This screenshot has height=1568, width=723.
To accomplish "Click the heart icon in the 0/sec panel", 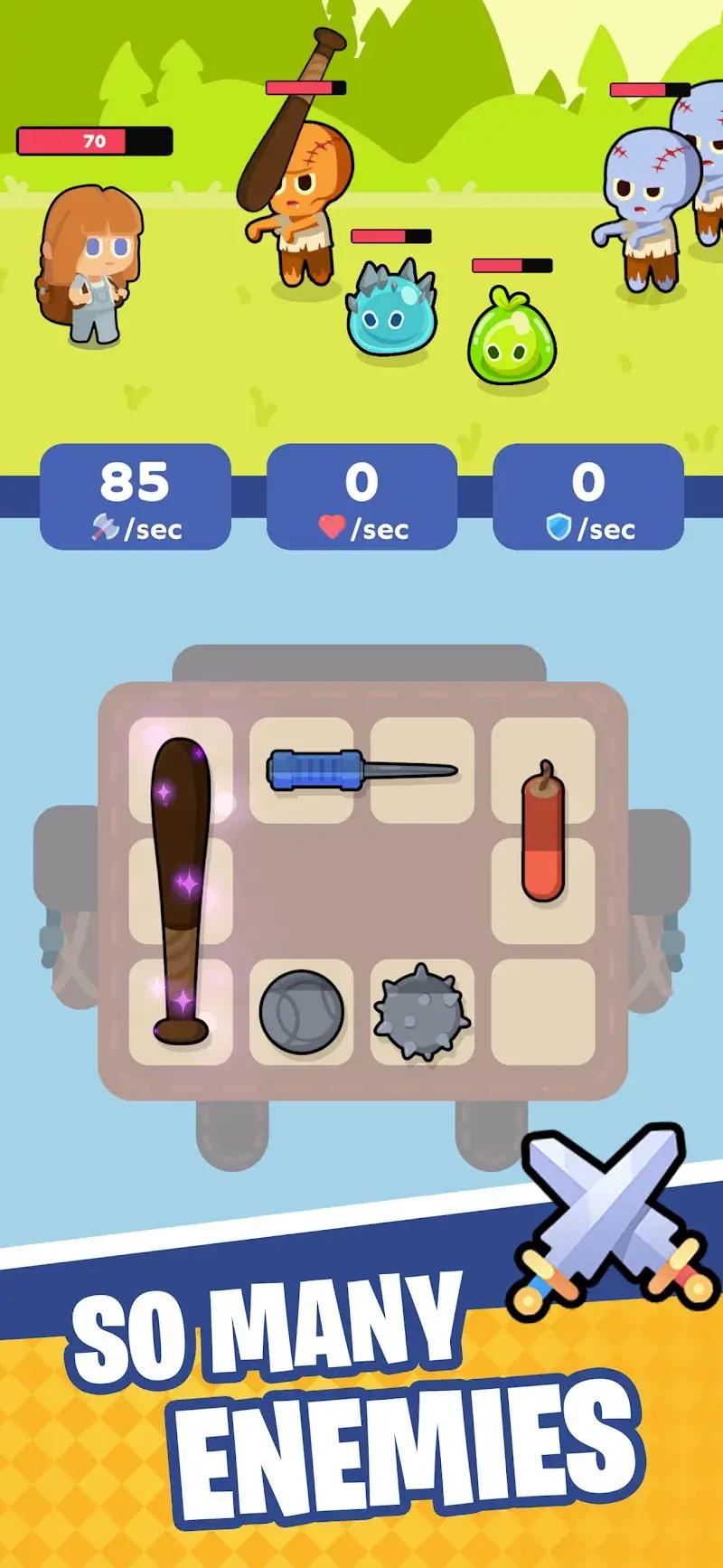I will coord(331,523).
